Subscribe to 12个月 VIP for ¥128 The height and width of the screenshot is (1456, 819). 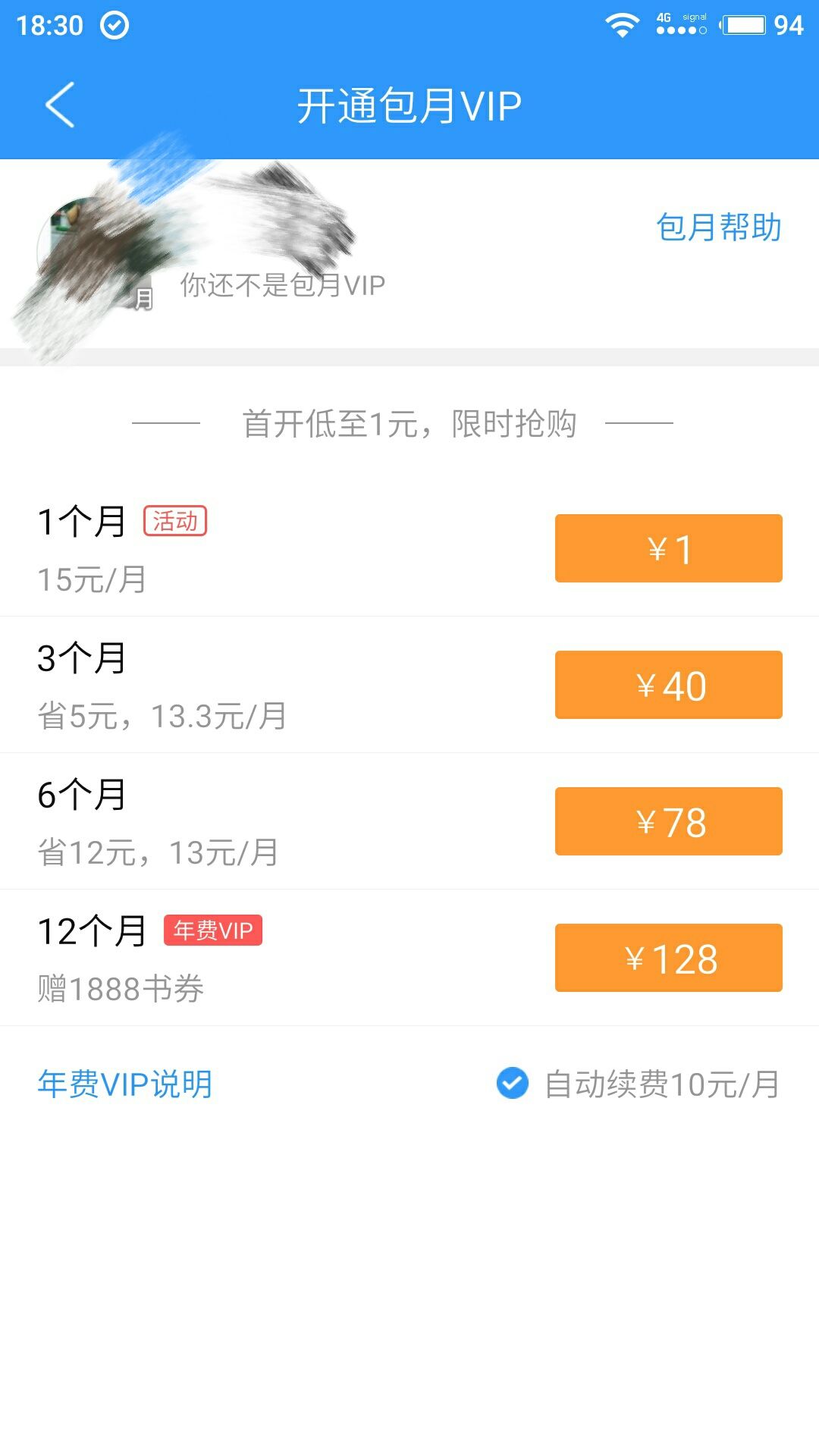coord(668,958)
